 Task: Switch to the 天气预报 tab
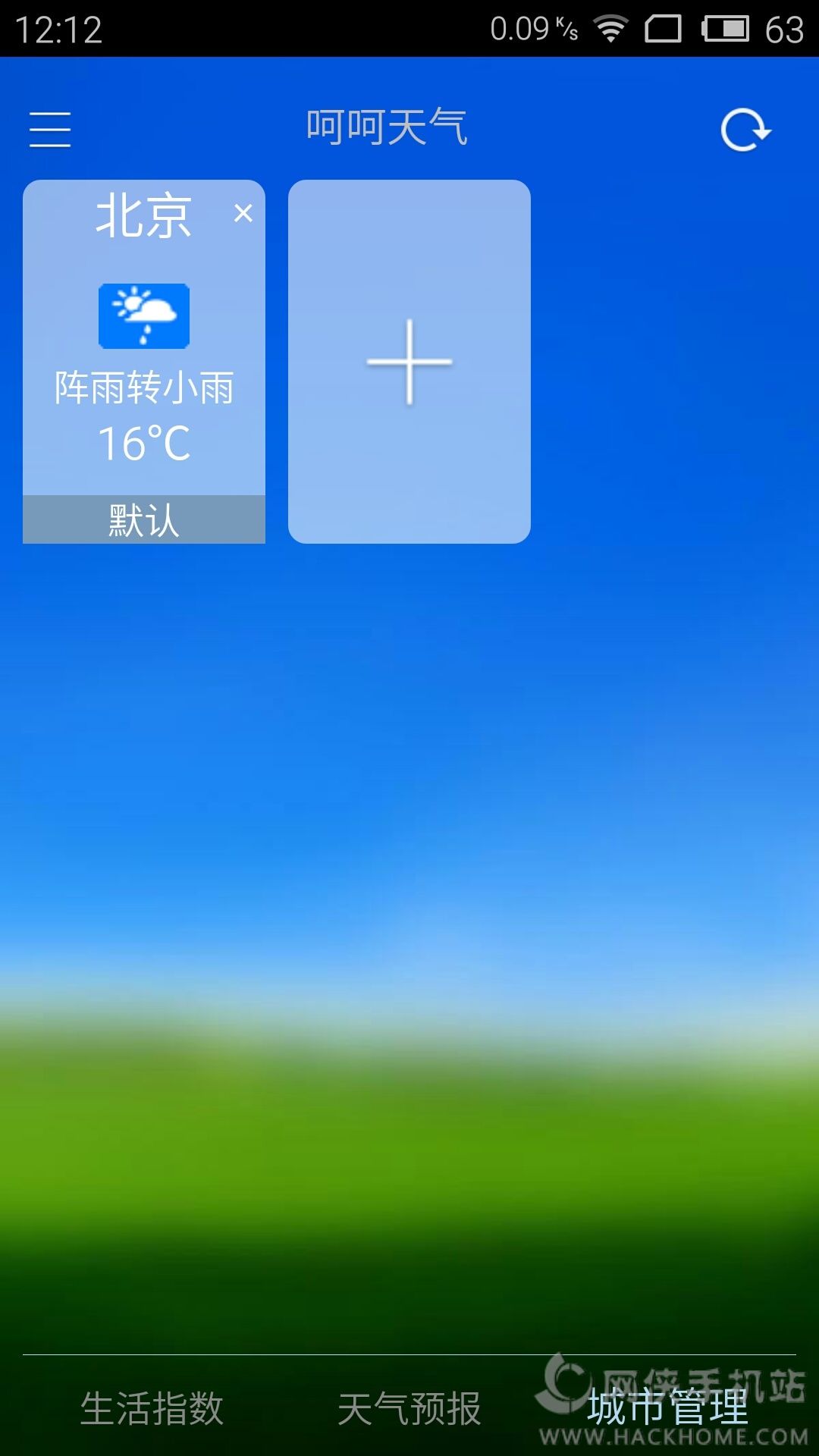(x=409, y=1408)
